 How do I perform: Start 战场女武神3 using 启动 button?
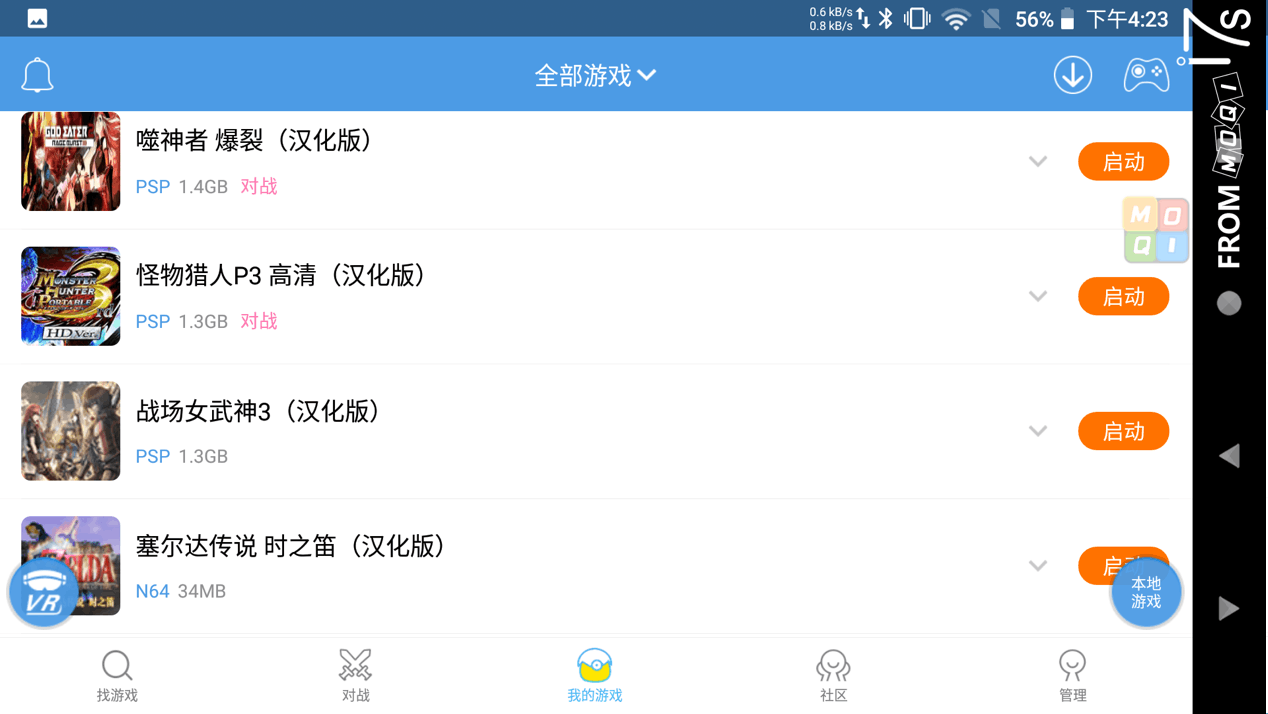1123,431
